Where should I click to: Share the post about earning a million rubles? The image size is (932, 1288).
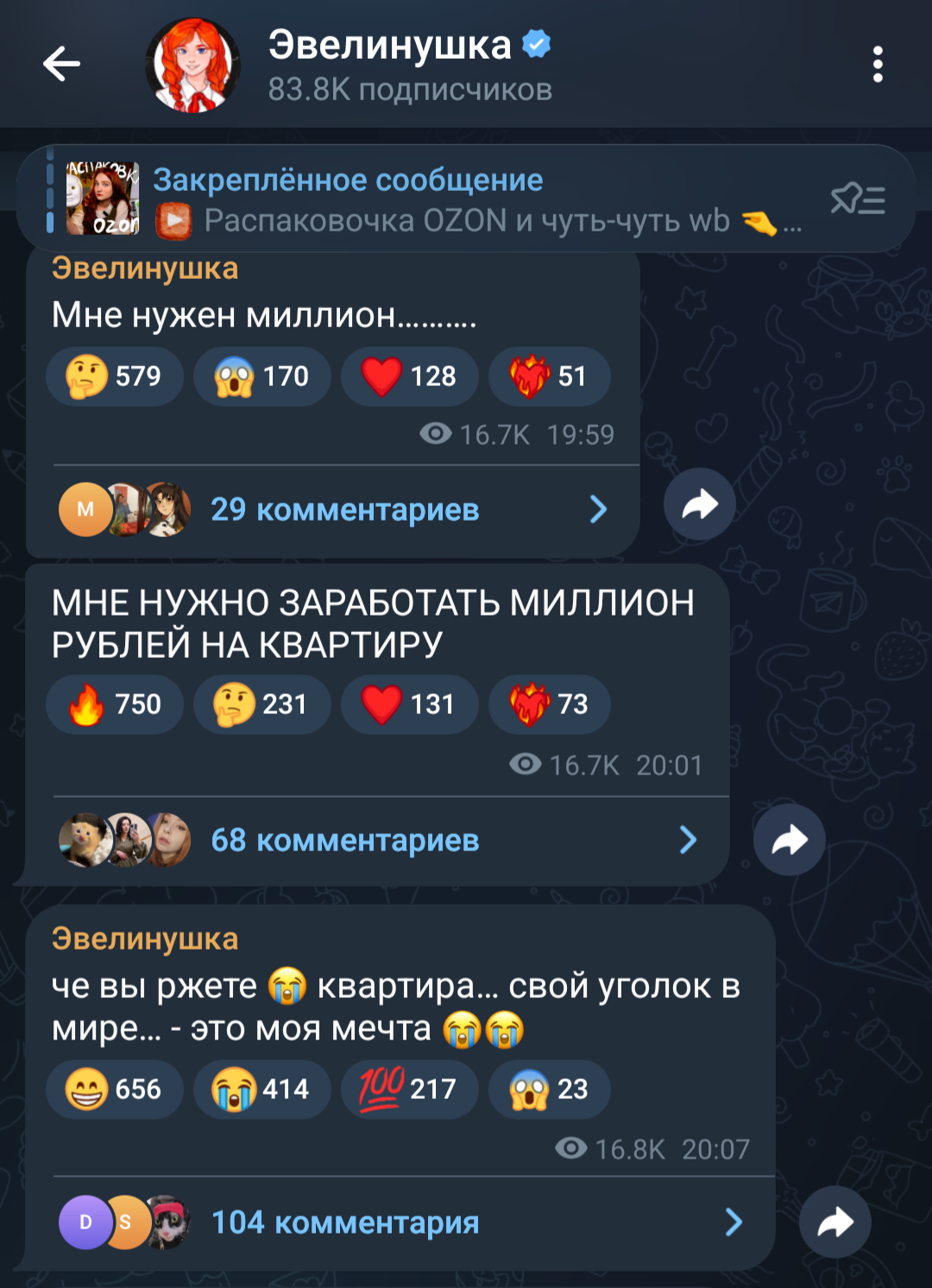tap(789, 840)
